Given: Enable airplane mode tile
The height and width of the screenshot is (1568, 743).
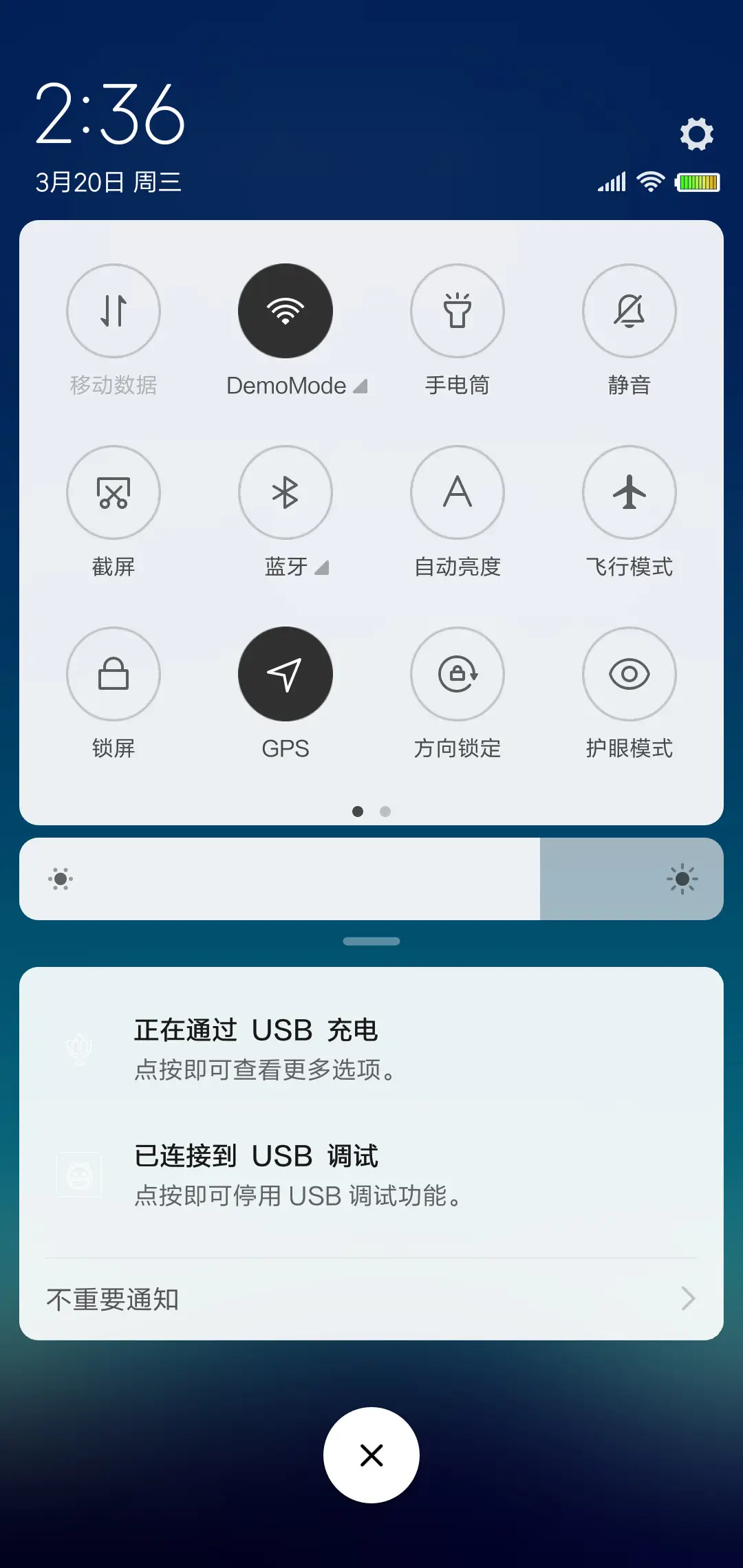Looking at the screenshot, I should [629, 492].
